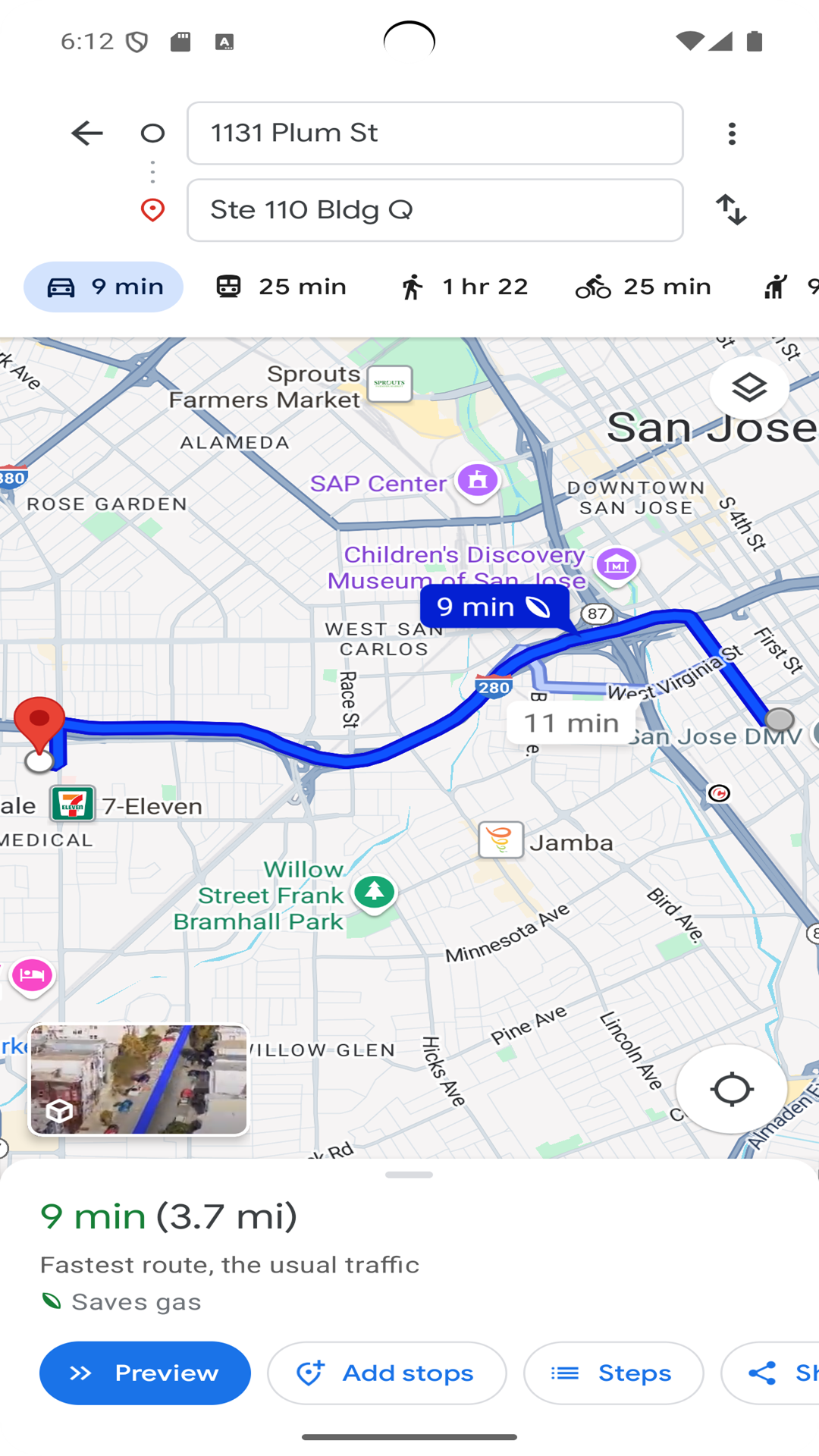This screenshot has width=819, height=1456.
Task: Switch to transit 25 min mode
Action: (x=281, y=287)
